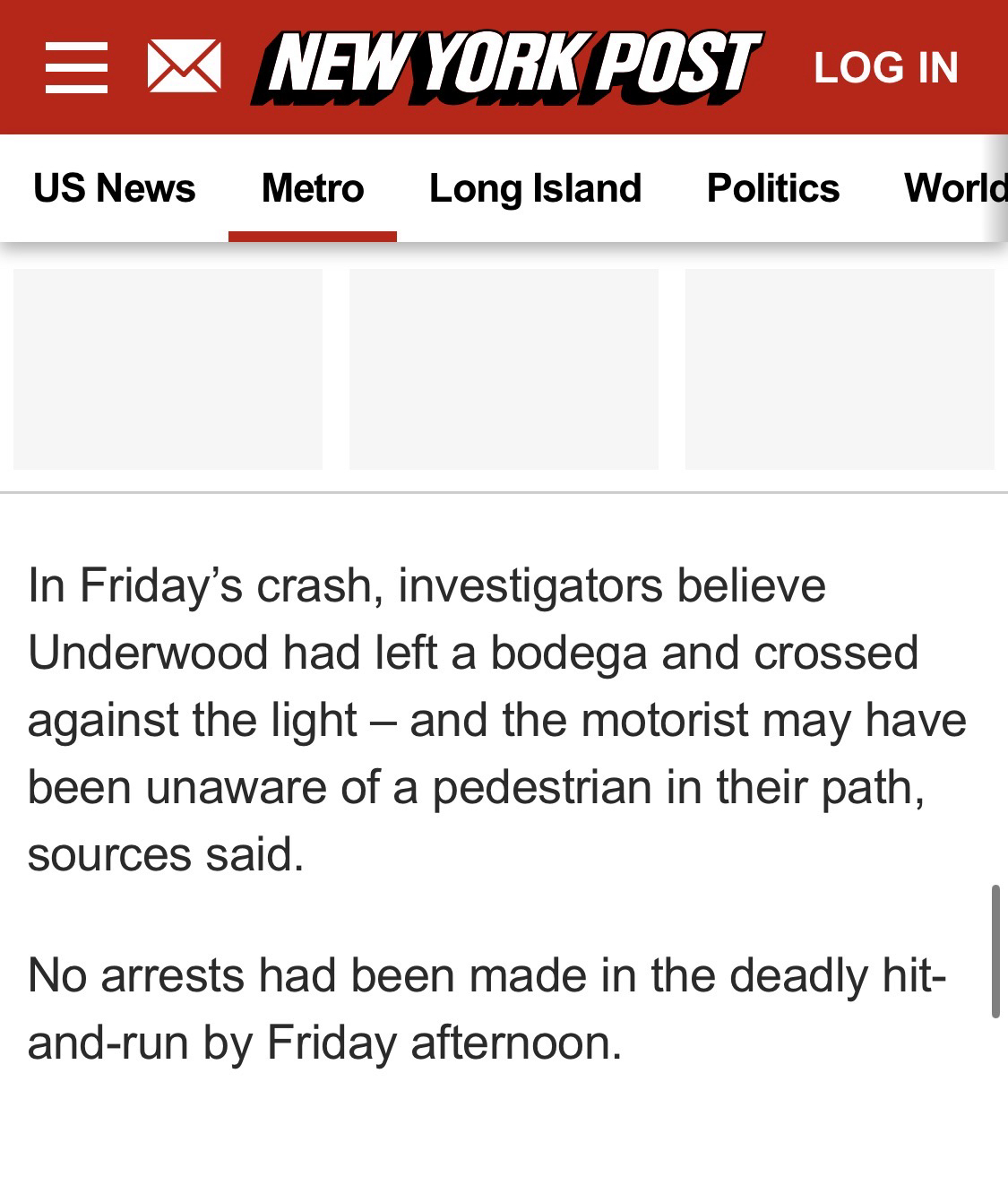
Task: Switch to the World section tab
Action: (x=954, y=188)
